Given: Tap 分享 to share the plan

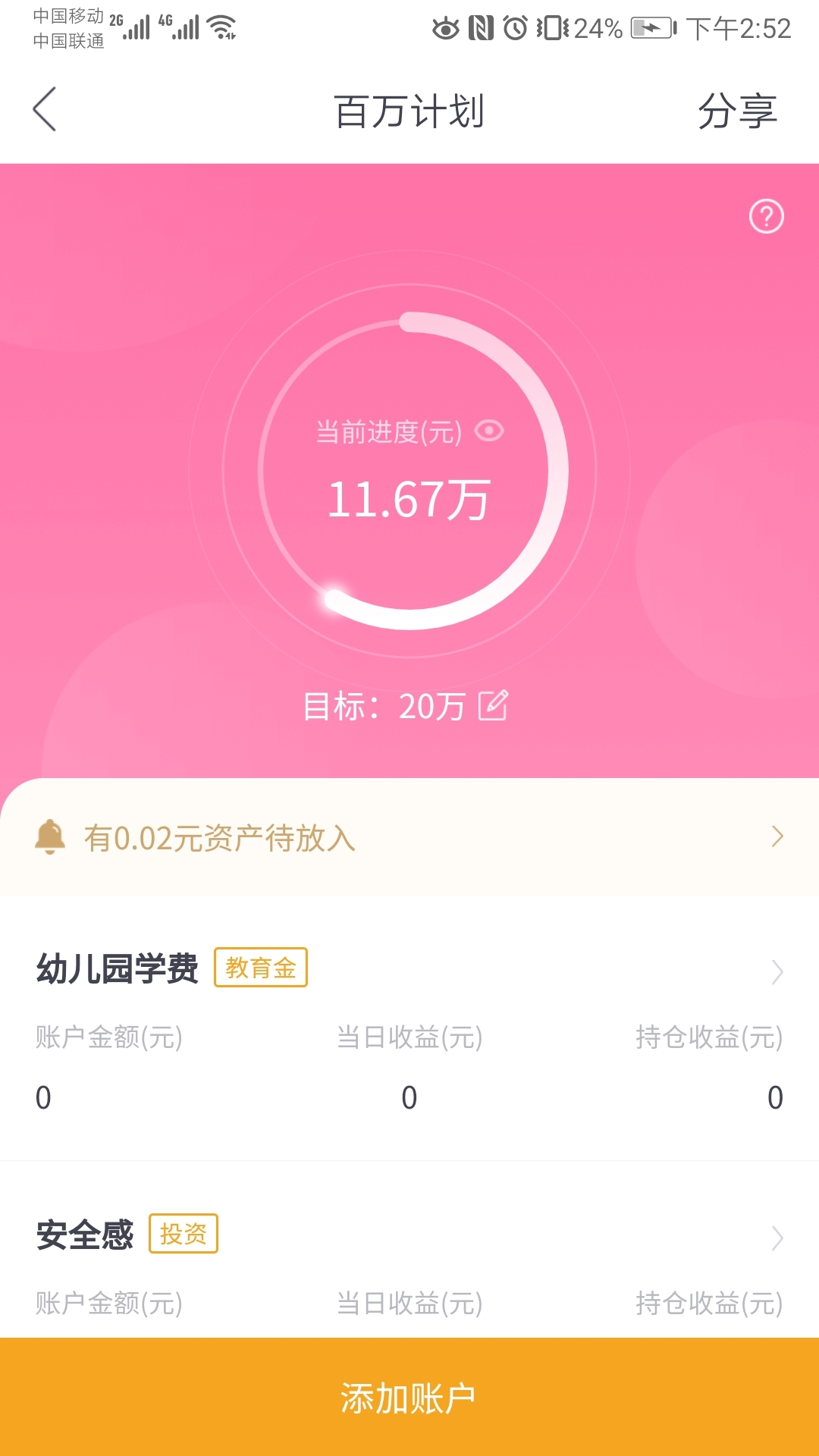Looking at the screenshot, I should click(x=737, y=111).
